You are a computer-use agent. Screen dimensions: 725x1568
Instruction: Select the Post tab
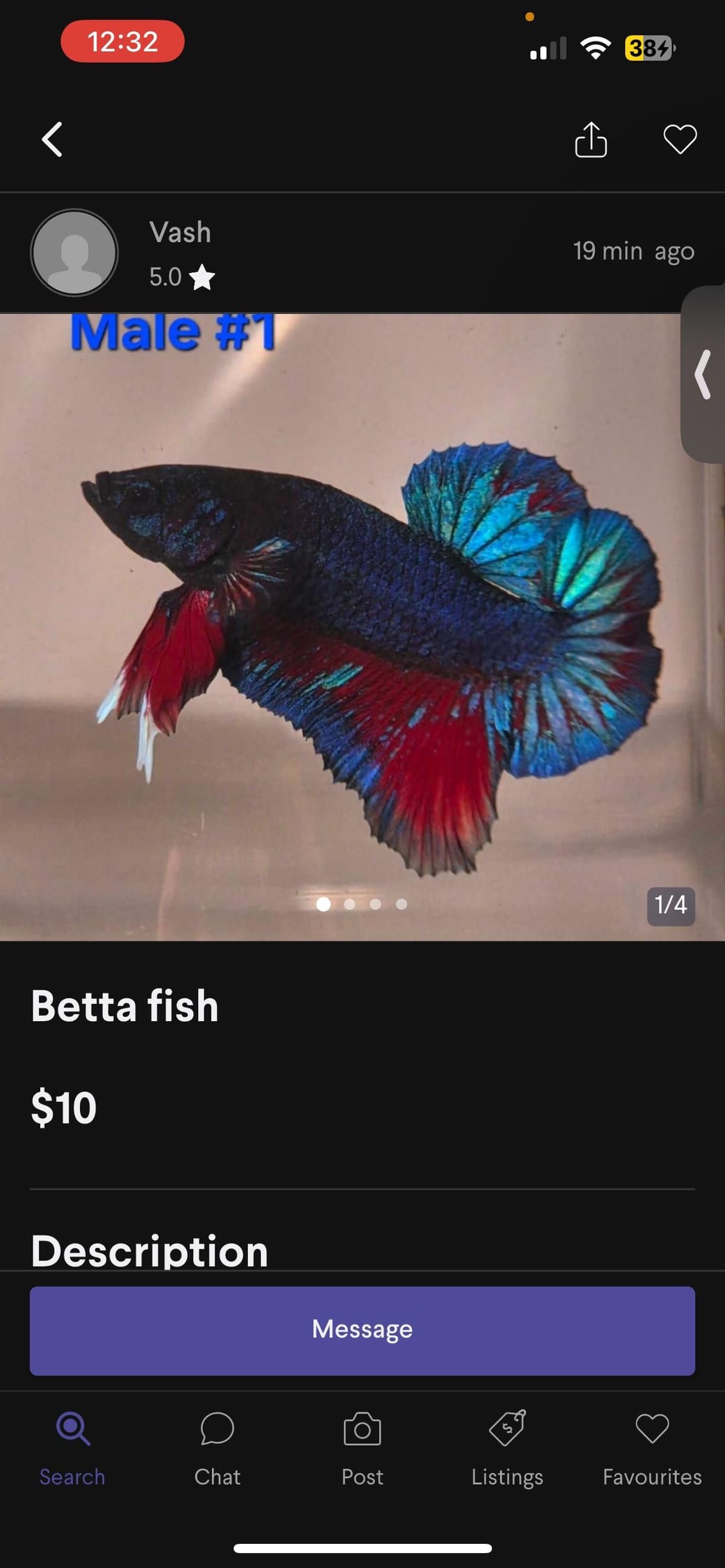click(362, 1447)
